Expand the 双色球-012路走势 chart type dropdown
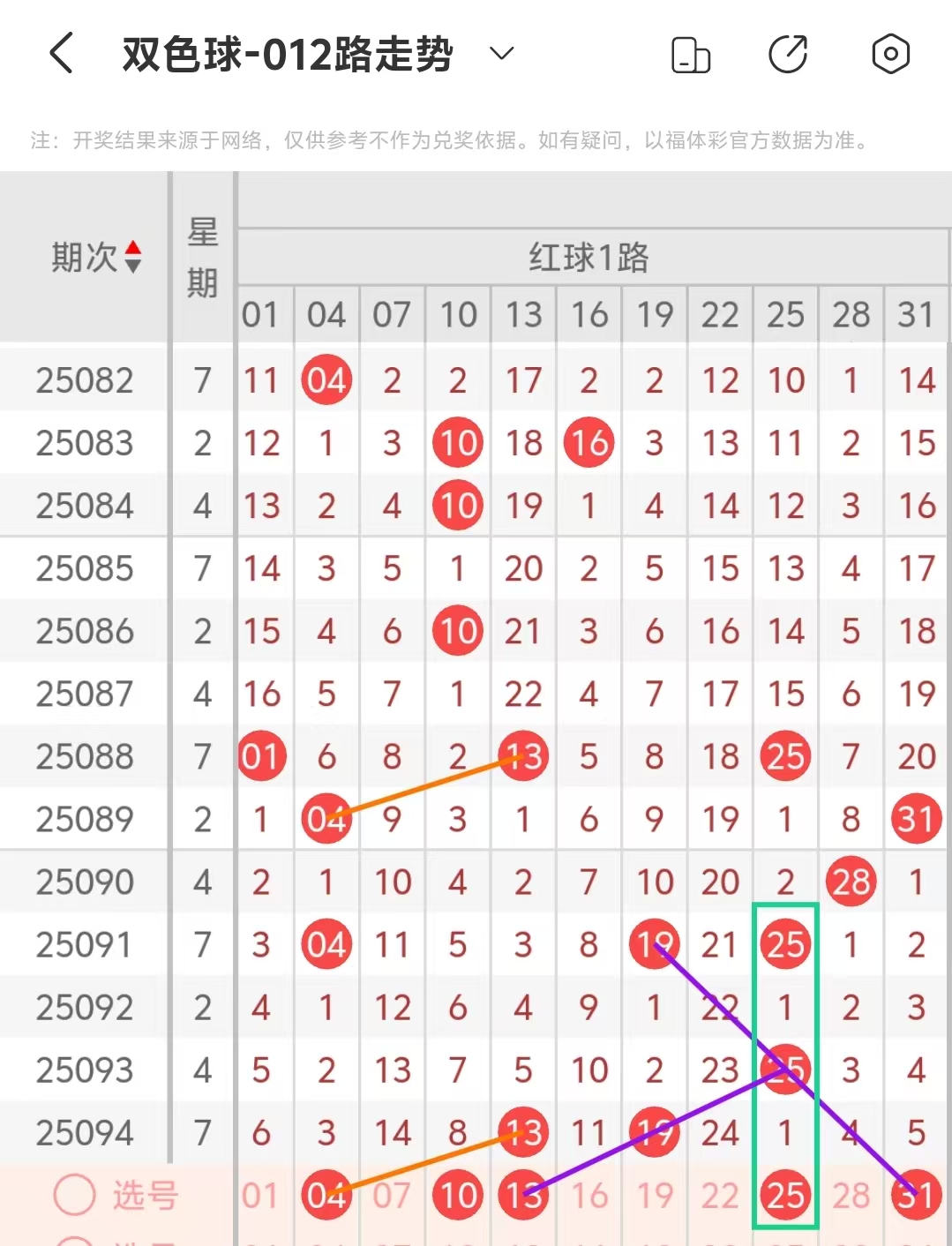Screen dimensions: 952x1246 (501, 54)
